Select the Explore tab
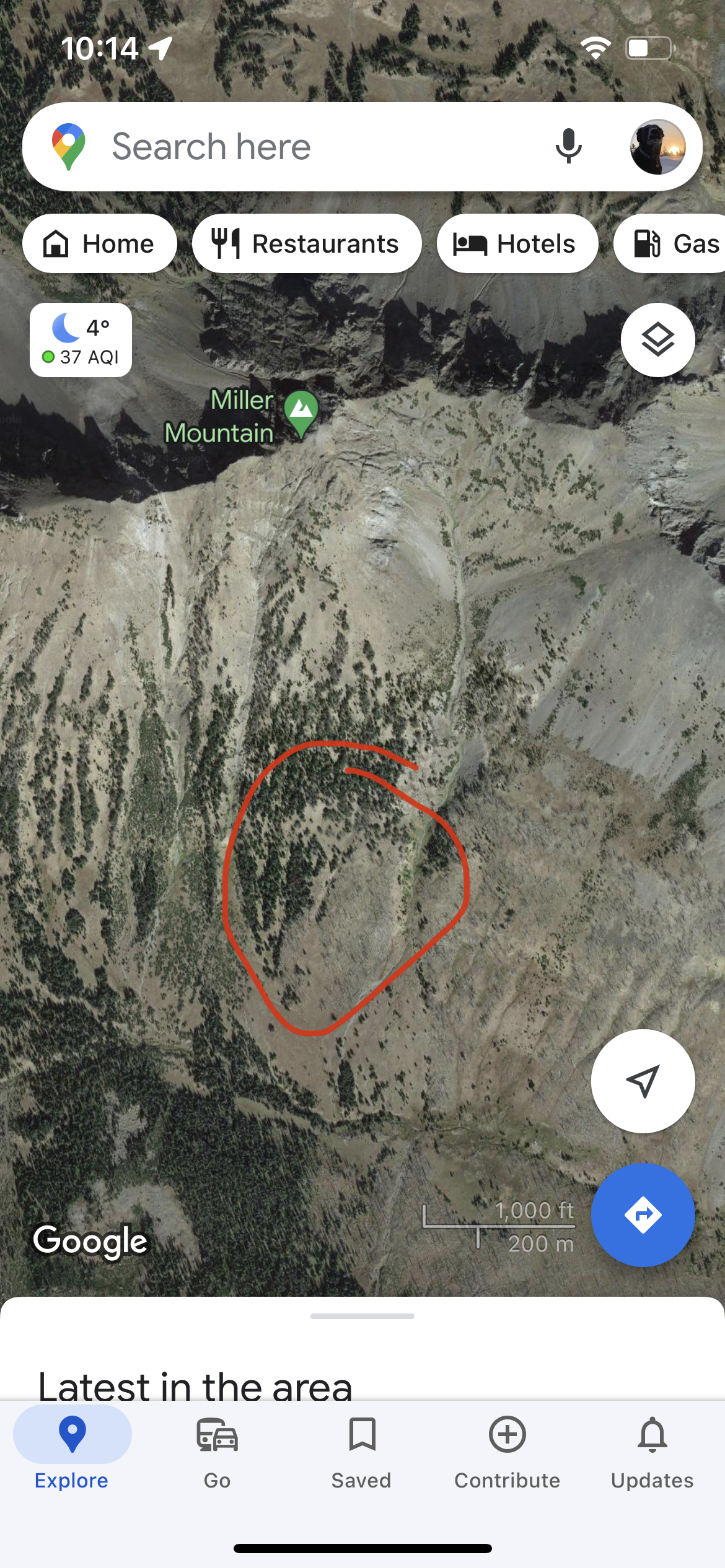The height and width of the screenshot is (1568, 725). pos(72,1453)
